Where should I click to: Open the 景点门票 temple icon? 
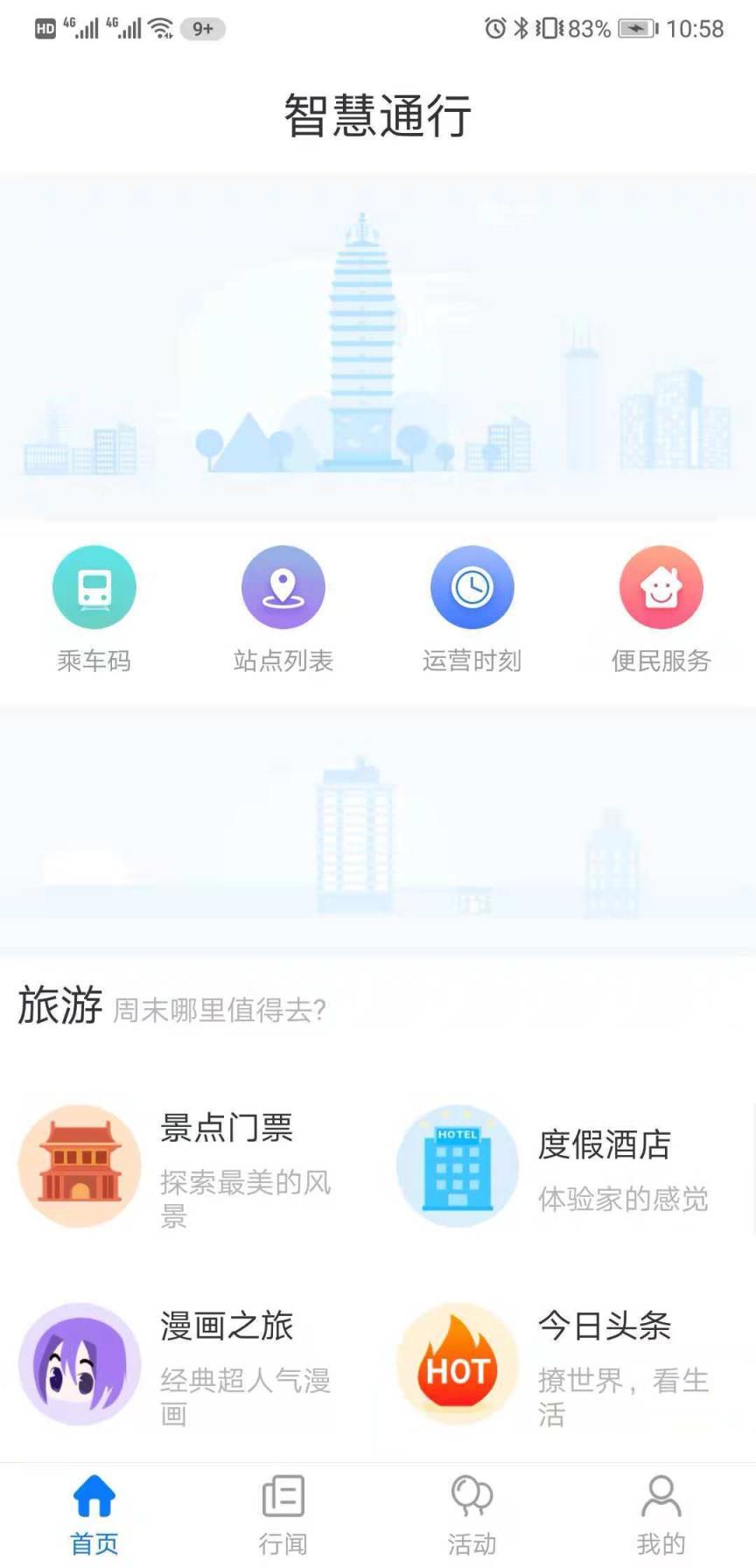(x=80, y=1165)
